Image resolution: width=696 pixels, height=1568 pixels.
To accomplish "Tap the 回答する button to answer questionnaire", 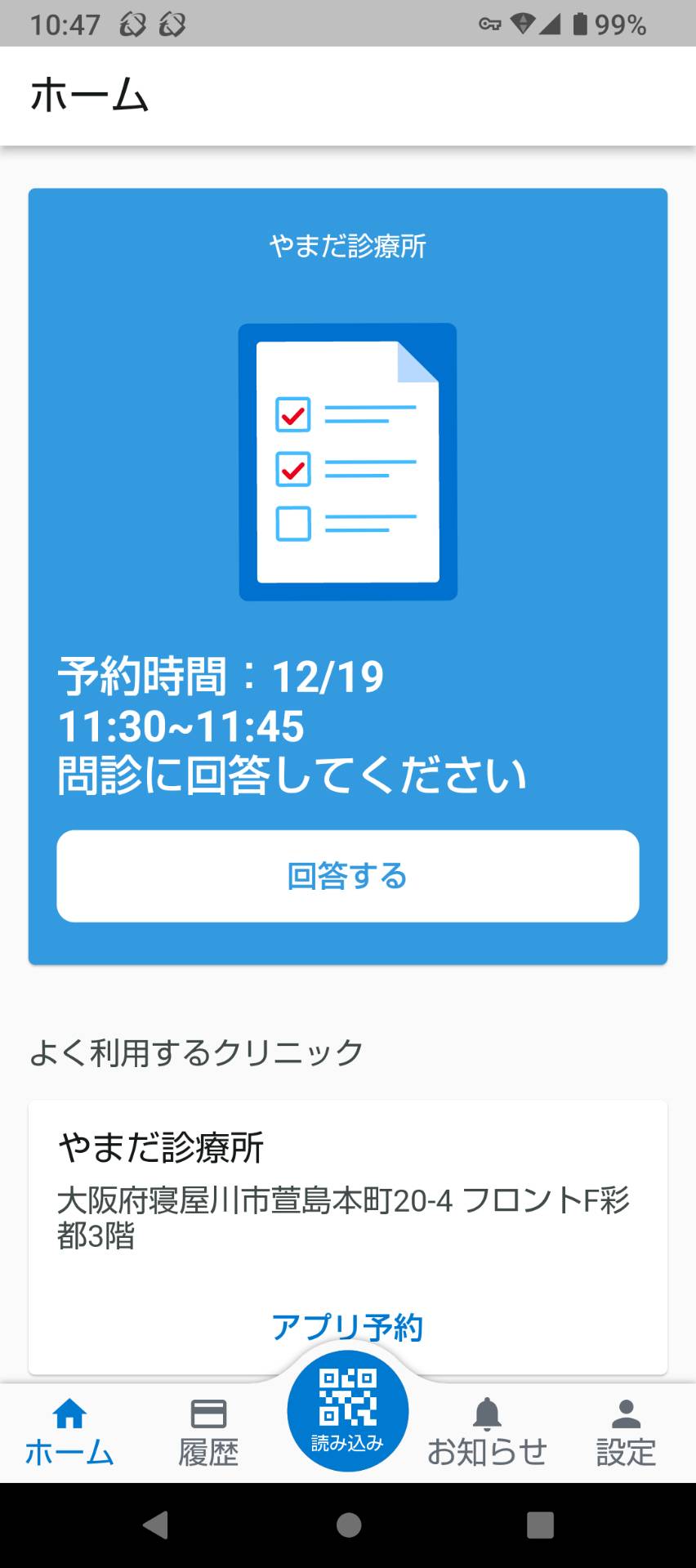I will coord(347,876).
